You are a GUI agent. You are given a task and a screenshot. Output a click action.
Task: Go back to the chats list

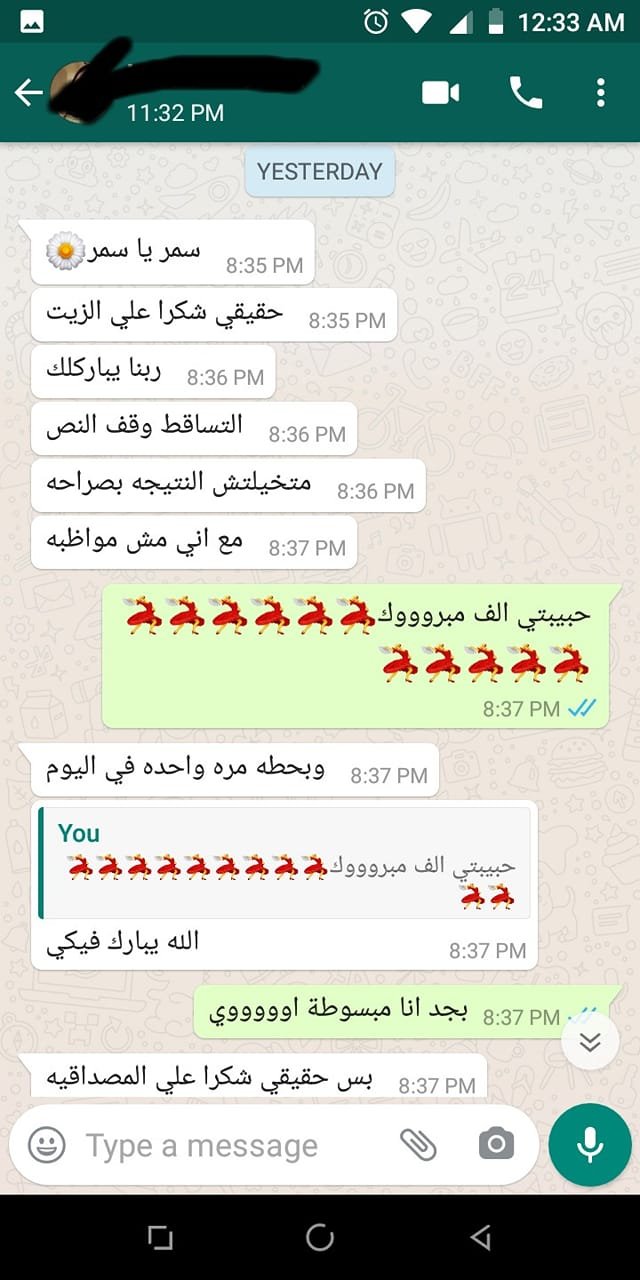28,93
